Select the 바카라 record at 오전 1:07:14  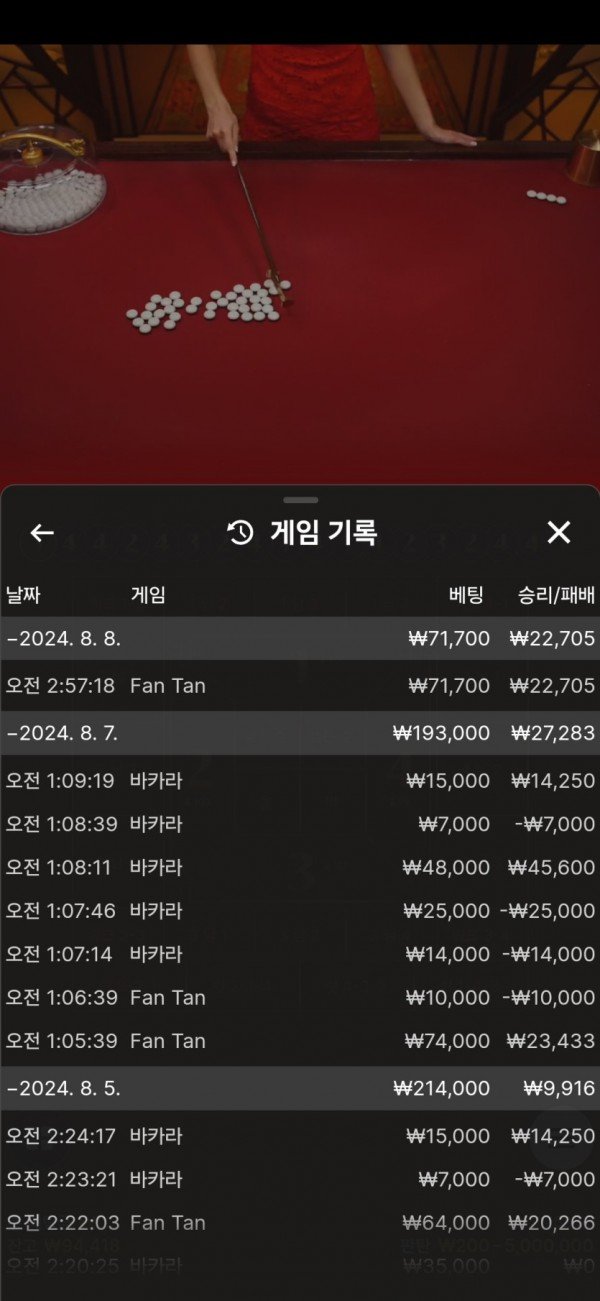(x=300, y=954)
